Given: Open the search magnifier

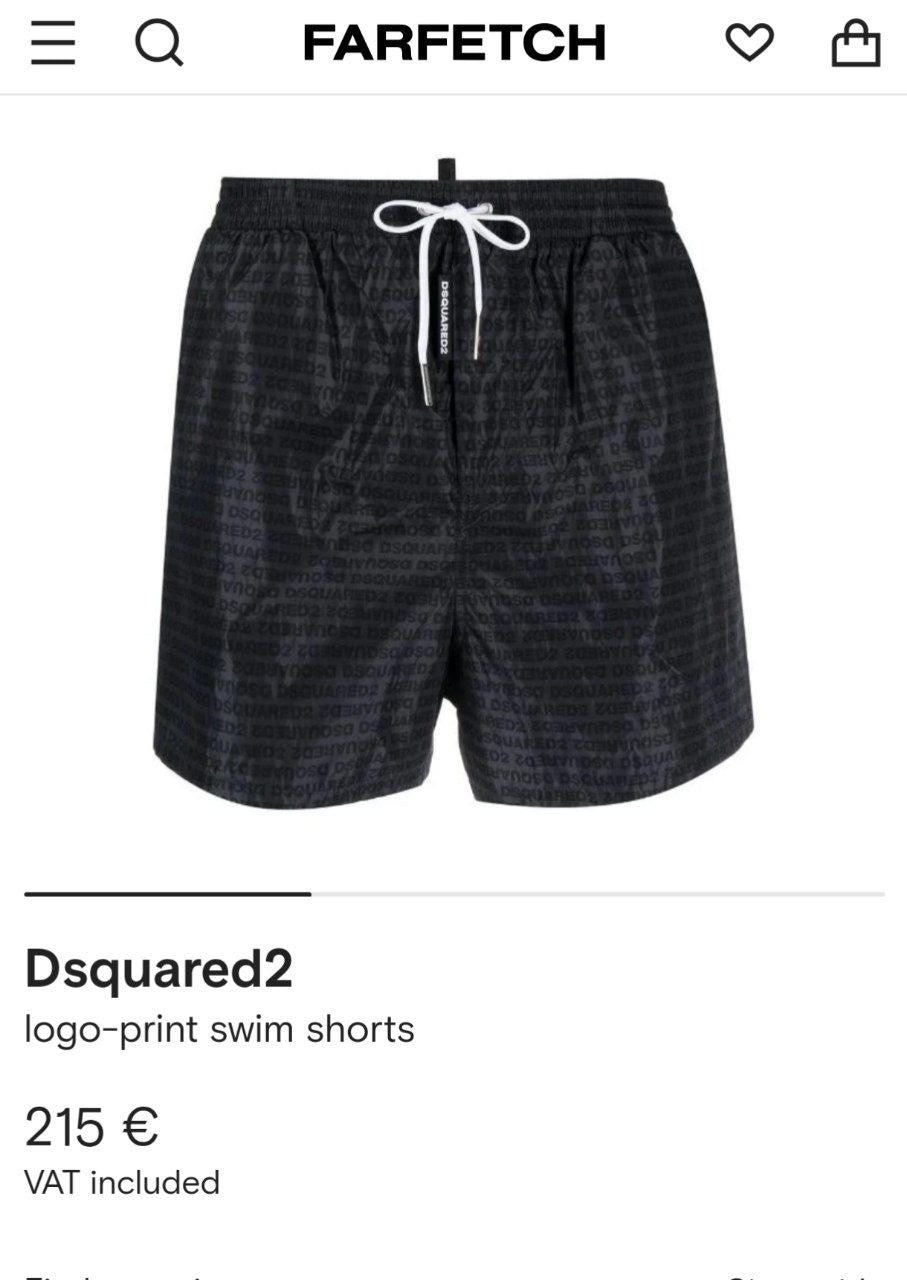Looking at the screenshot, I should (x=159, y=44).
